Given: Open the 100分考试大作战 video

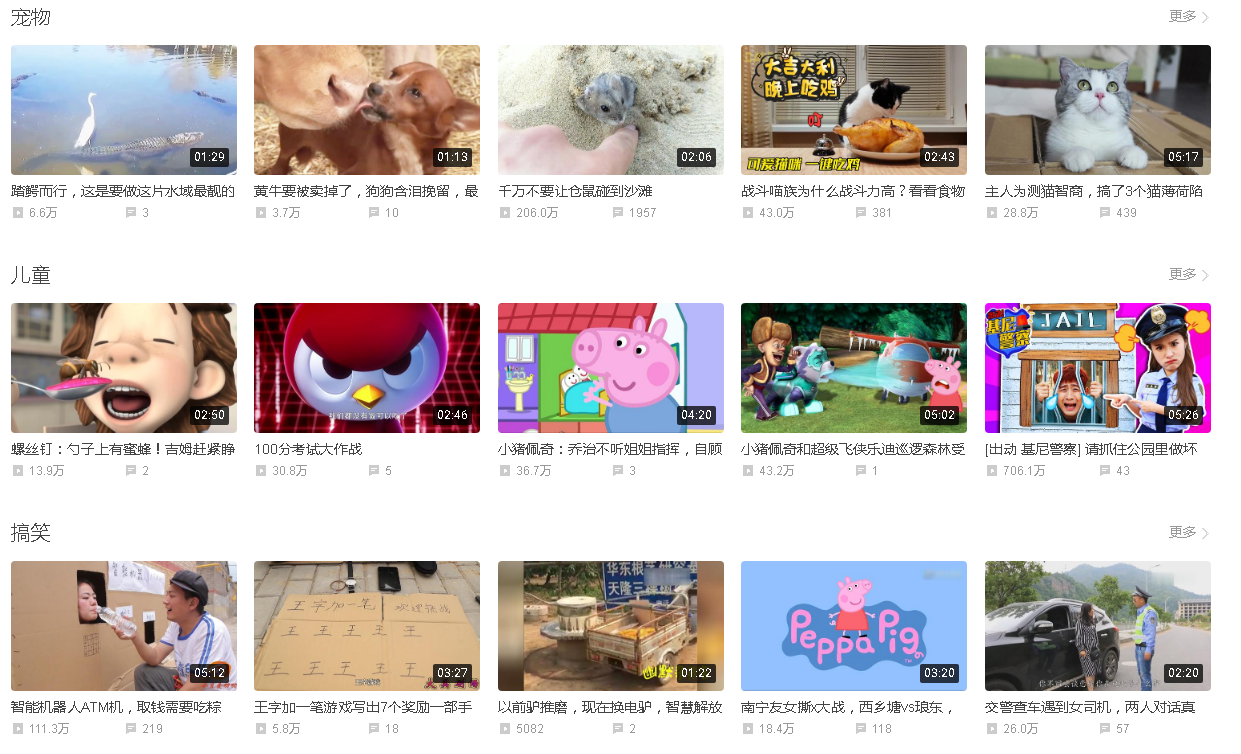Looking at the screenshot, I should coord(367,368).
